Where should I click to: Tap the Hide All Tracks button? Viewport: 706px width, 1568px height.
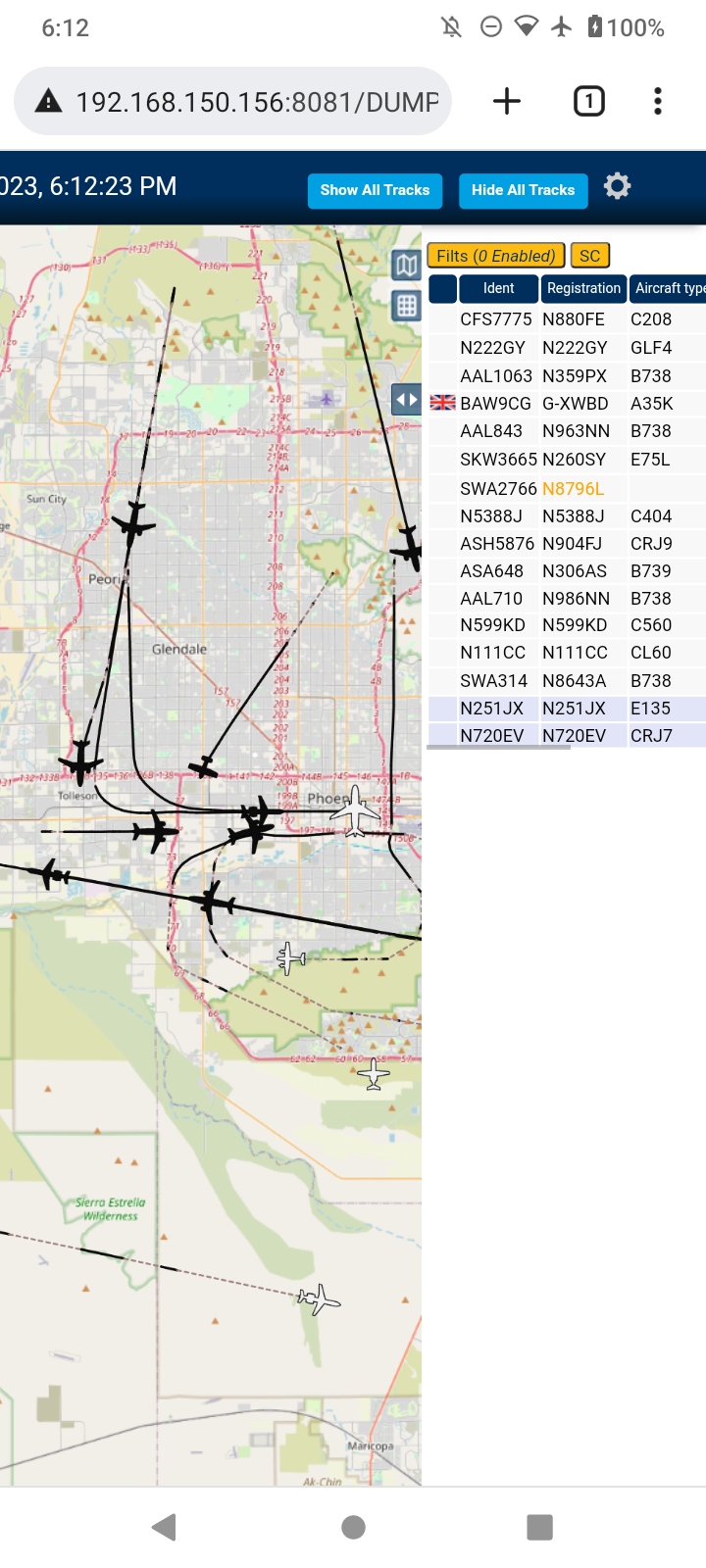[523, 190]
